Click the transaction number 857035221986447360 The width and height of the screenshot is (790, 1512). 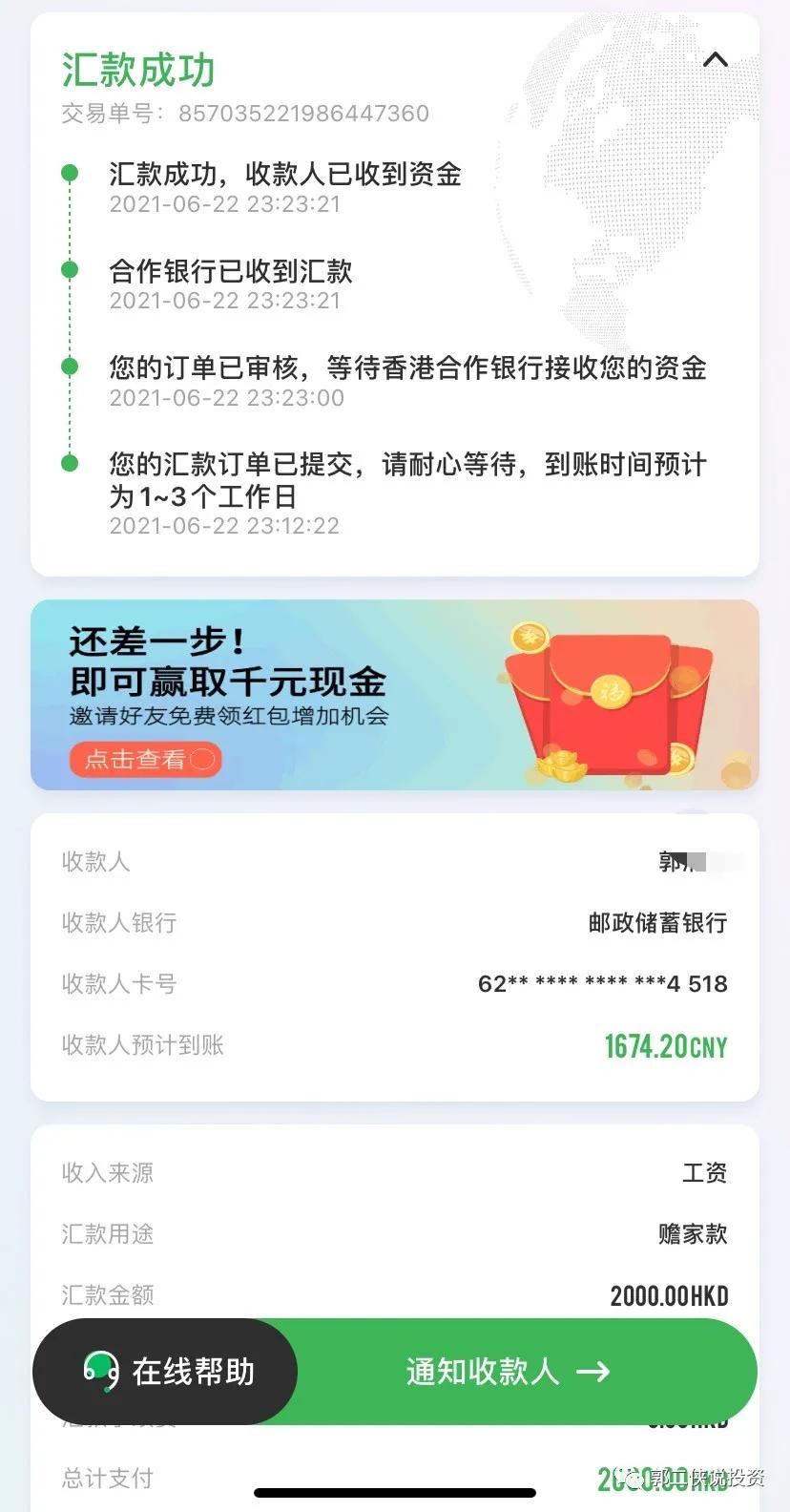(x=303, y=114)
